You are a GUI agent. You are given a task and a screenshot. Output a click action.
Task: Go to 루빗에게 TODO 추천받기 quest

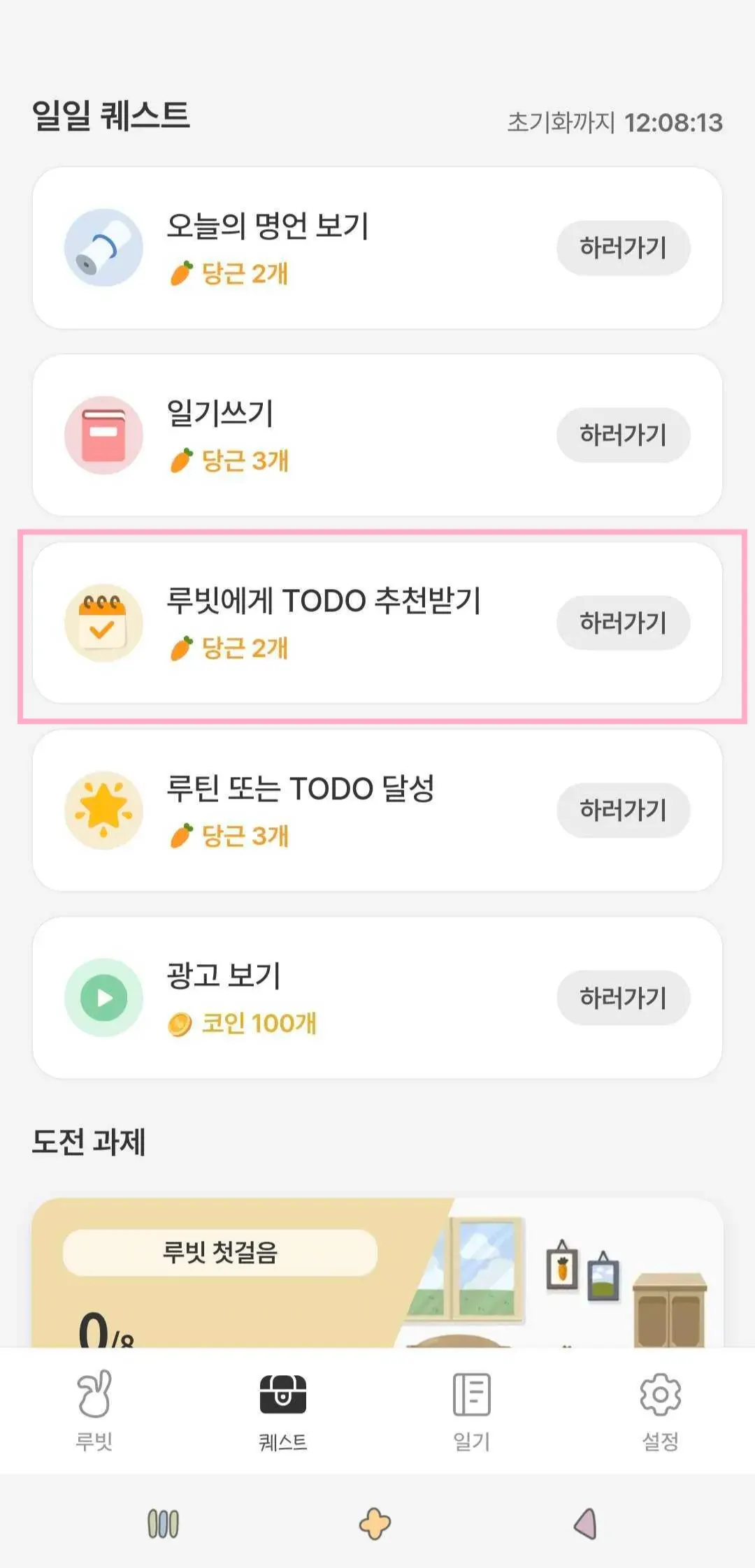click(x=623, y=623)
